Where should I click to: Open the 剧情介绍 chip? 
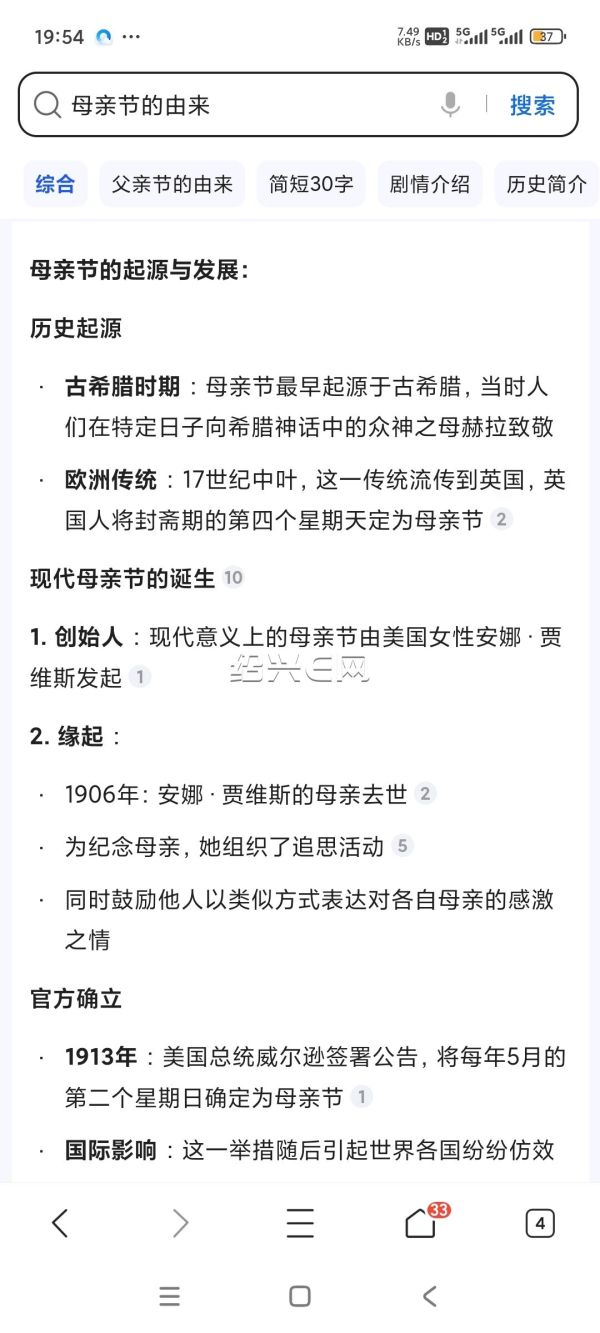pos(430,184)
